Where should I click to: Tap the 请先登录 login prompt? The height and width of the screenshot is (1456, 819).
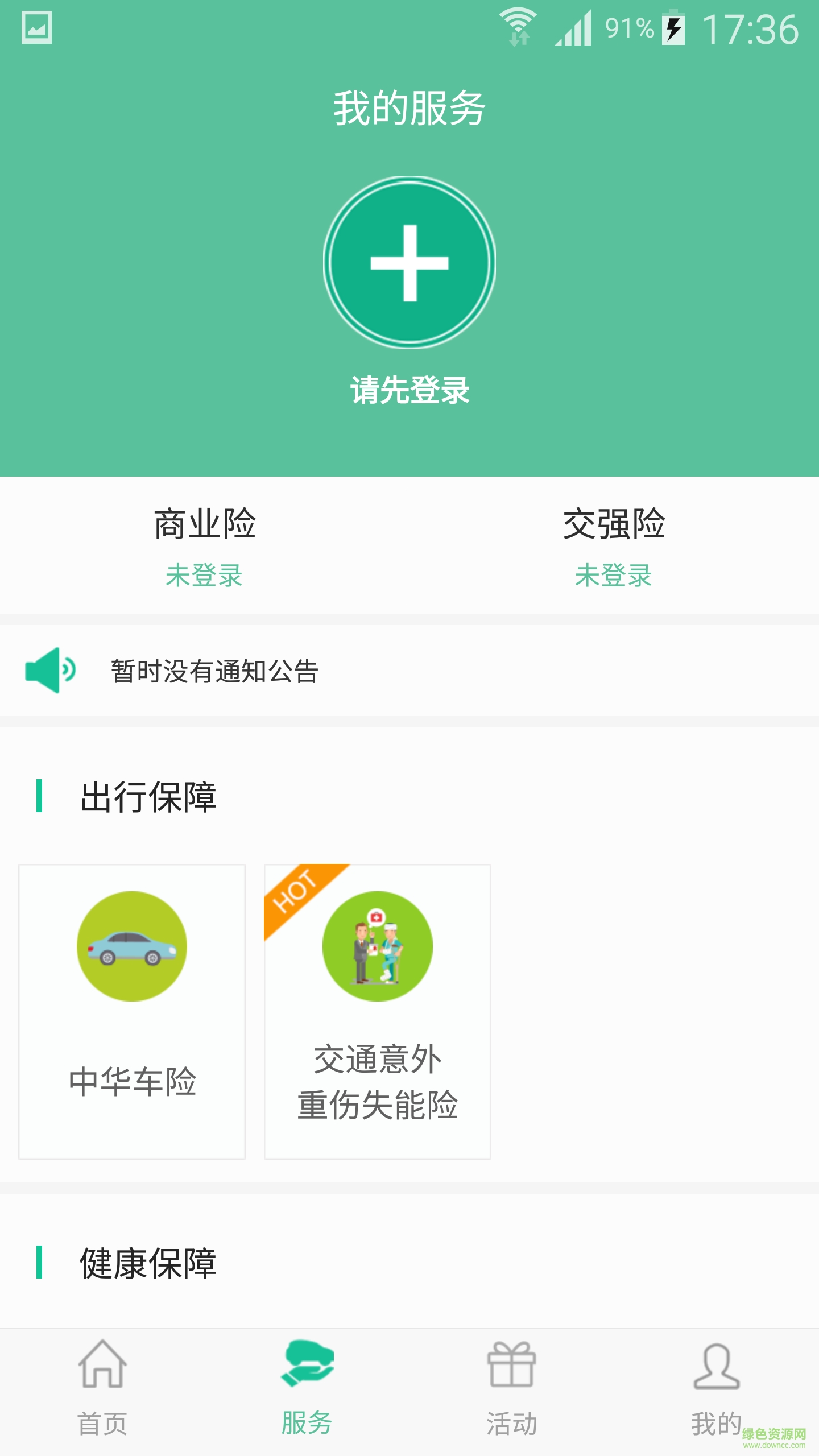(411, 391)
